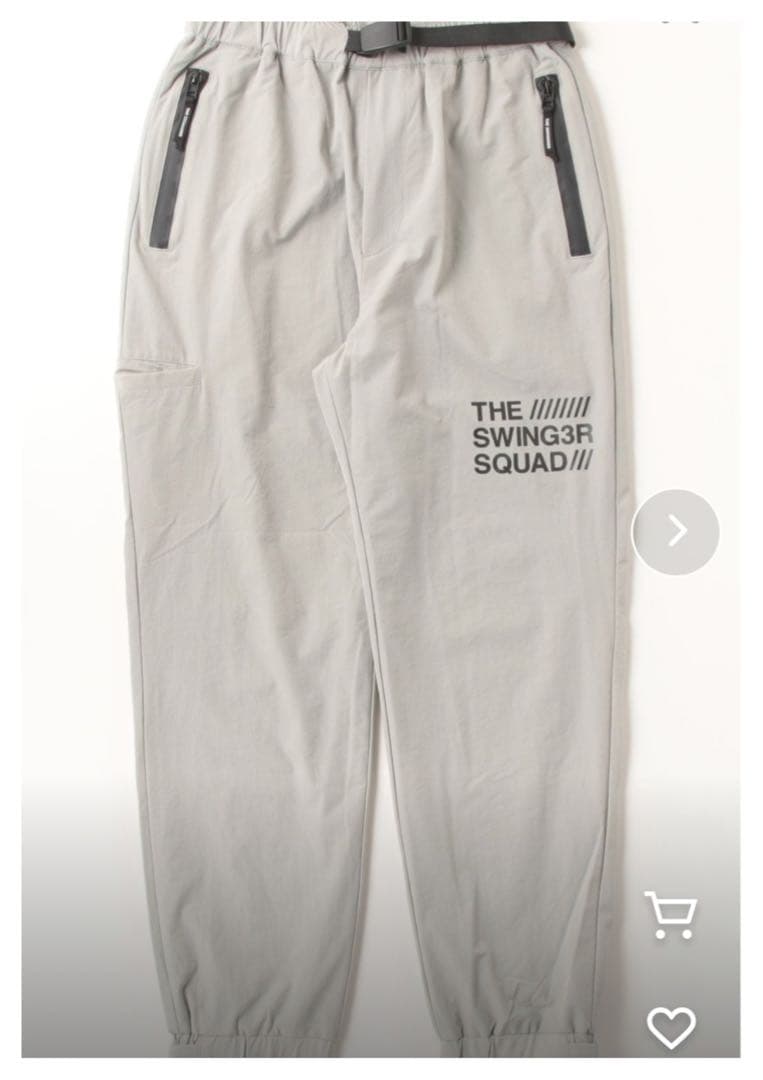Add the pants to the shopping cart
Viewport: 763px width, 1080px height.
point(670,914)
